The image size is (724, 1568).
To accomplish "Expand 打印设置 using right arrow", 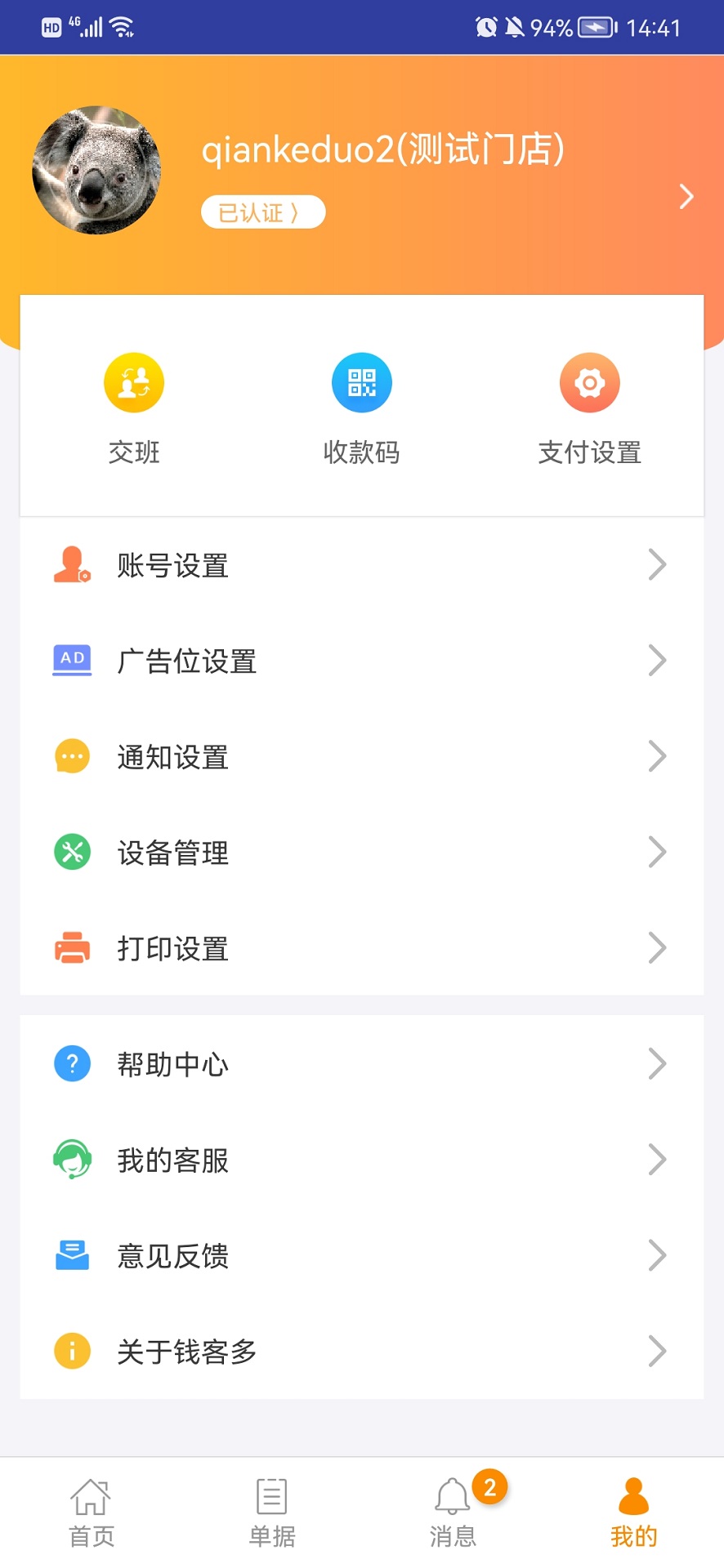I will pyautogui.click(x=657, y=947).
